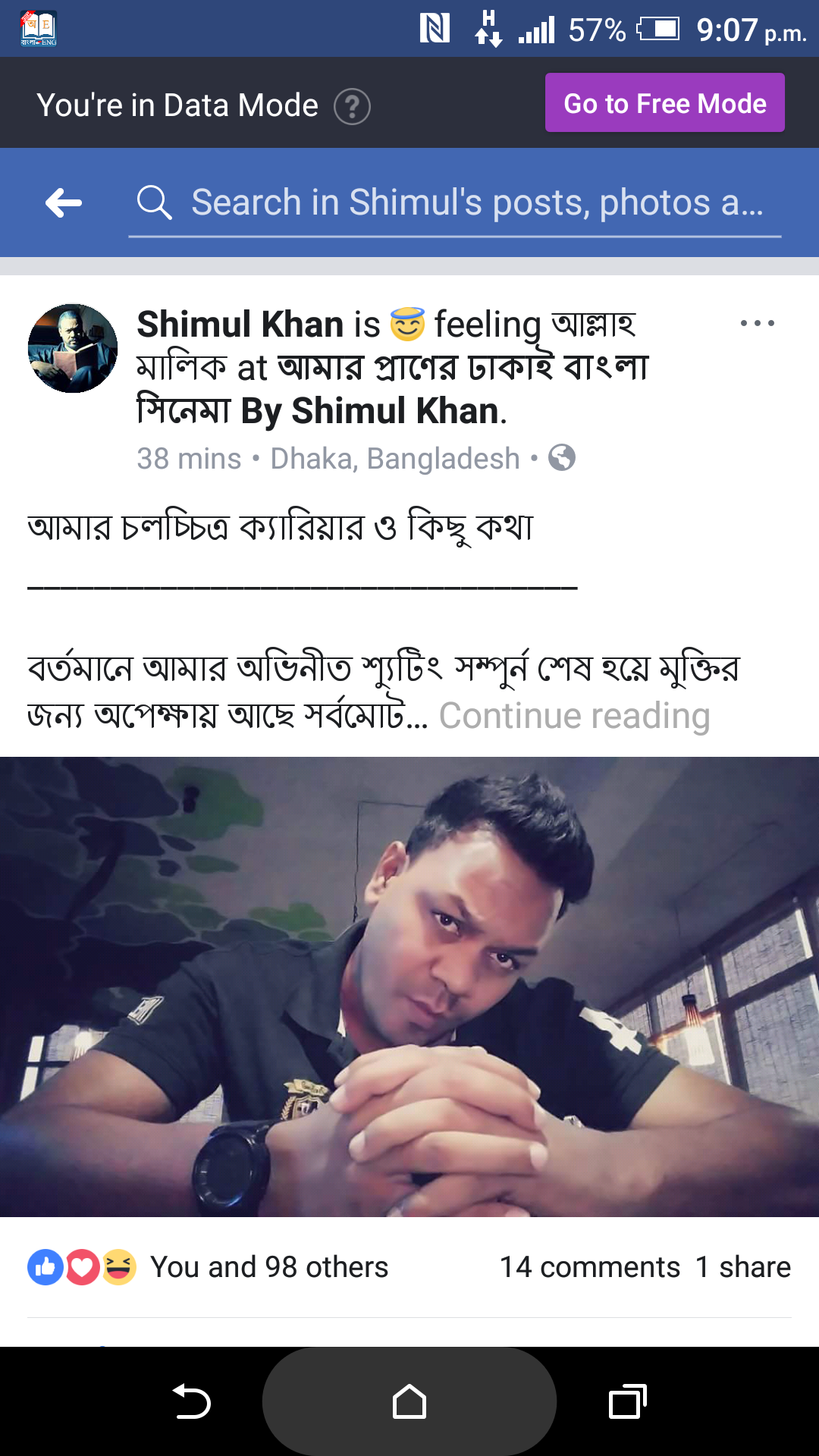This screenshot has height=1456, width=819.
Task: View reactions from you and 98 others
Action: [x=268, y=1267]
